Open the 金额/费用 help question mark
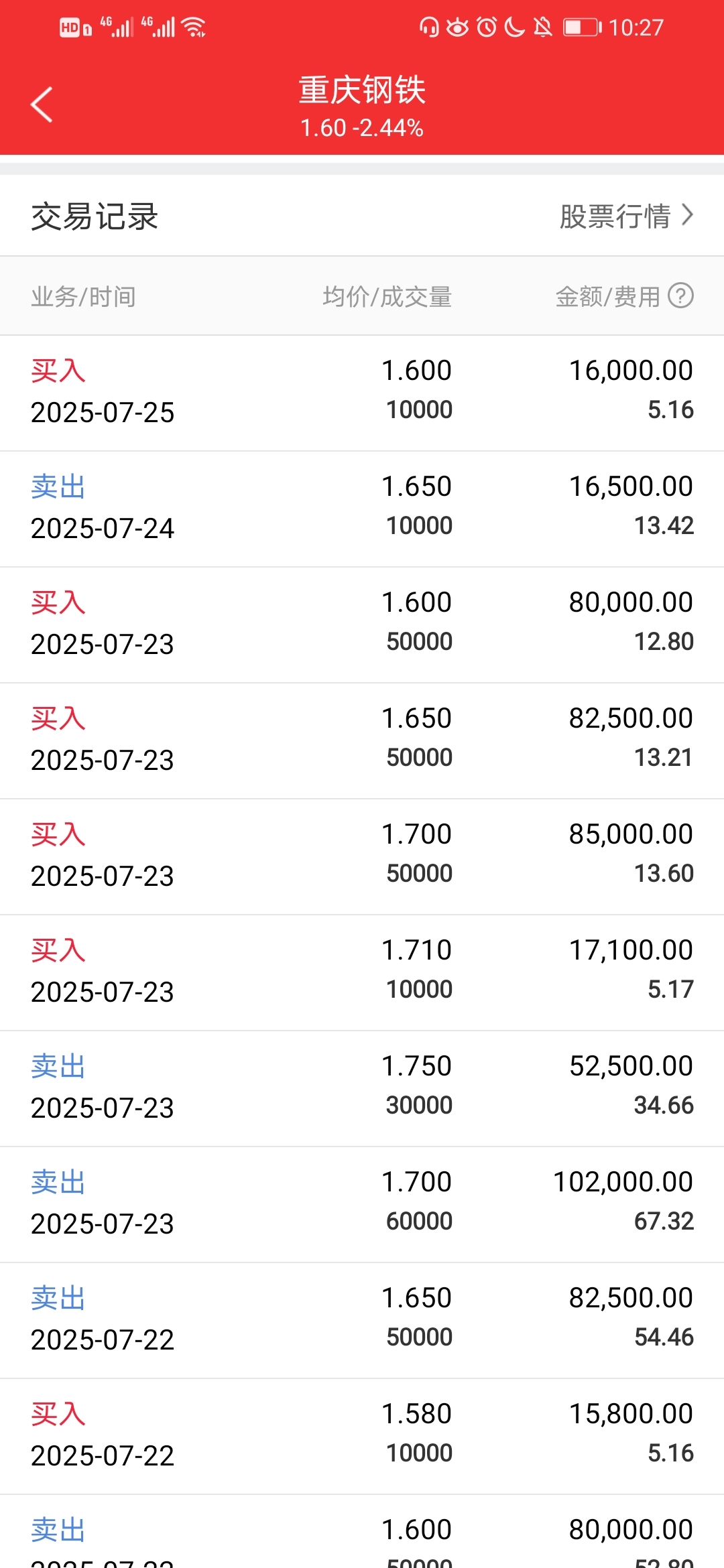This screenshot has height=1568, width=724. click(x=680, y=296)
